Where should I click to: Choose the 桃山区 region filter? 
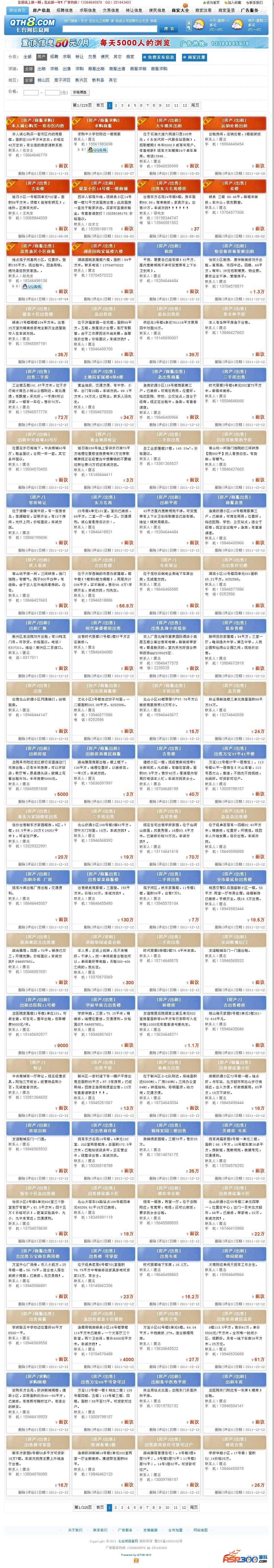[43, 80]
